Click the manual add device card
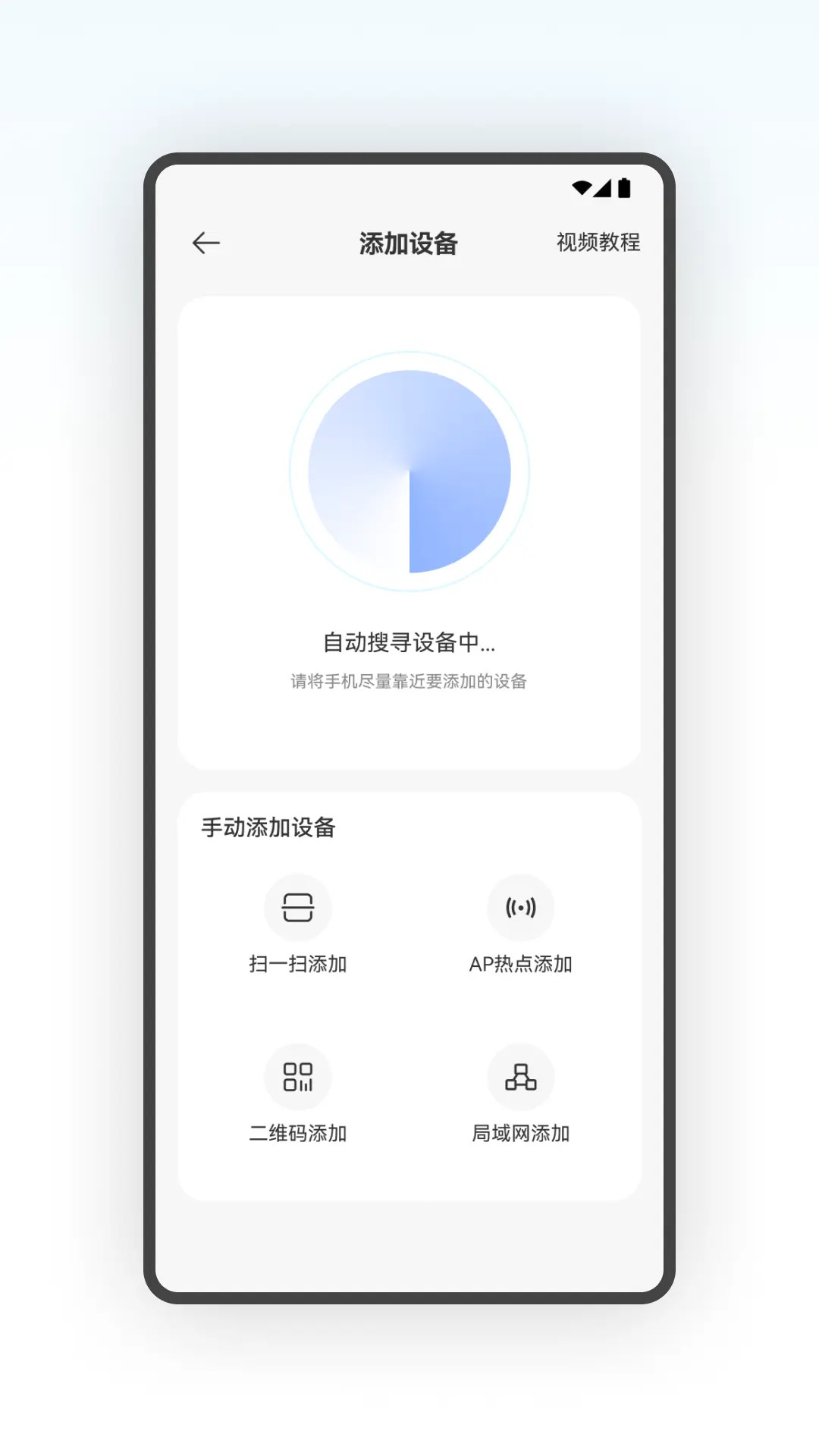Image resolution: width=819 pixels, height=1456 pixels. pyautogui.click(x=409, y=986)
